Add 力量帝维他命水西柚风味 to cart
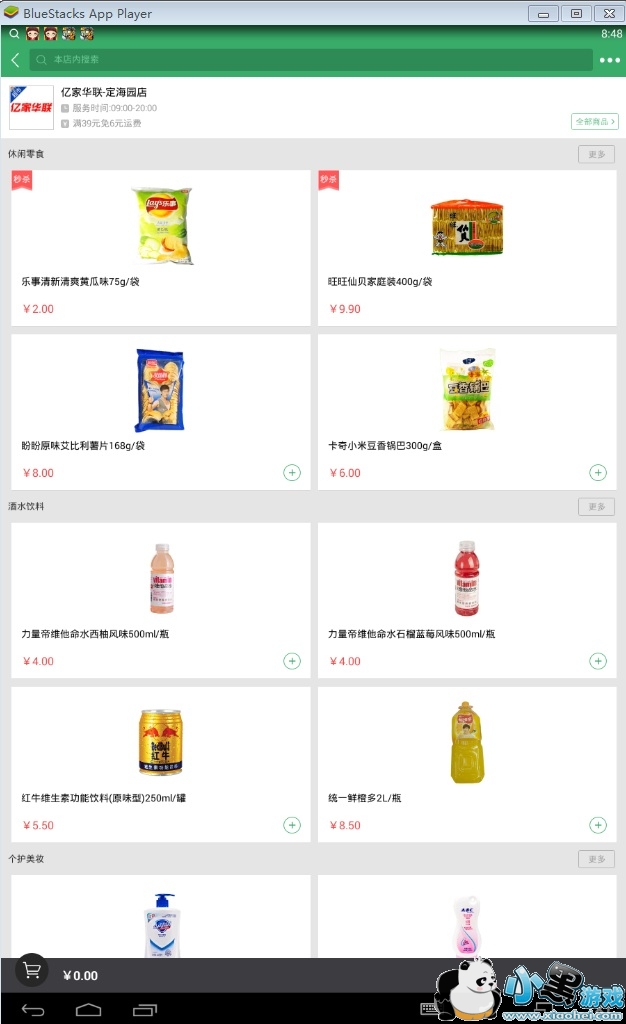626x1024 pixels. 292,660
